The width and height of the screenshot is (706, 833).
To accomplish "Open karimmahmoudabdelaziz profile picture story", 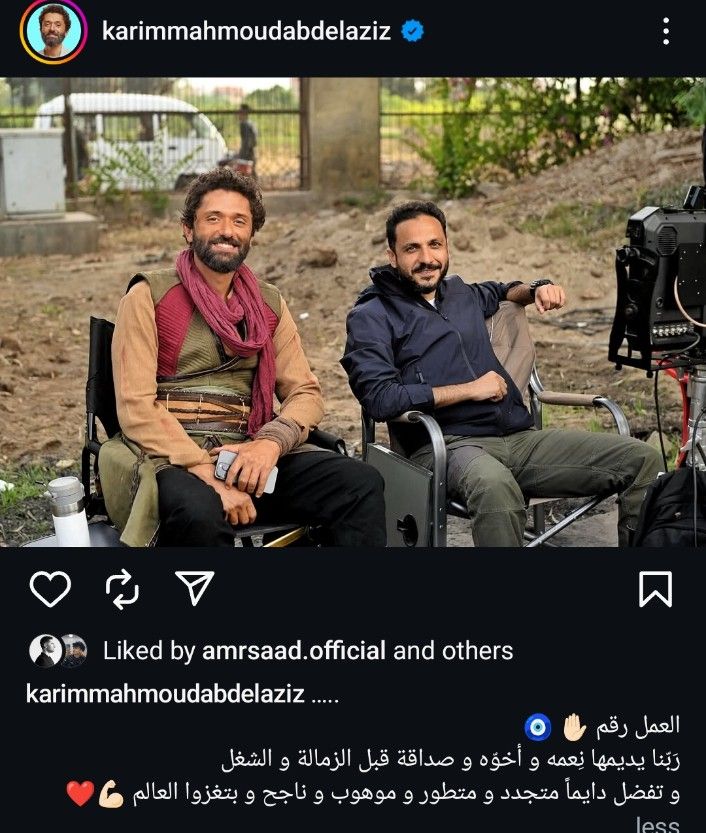I will (53, 32).
